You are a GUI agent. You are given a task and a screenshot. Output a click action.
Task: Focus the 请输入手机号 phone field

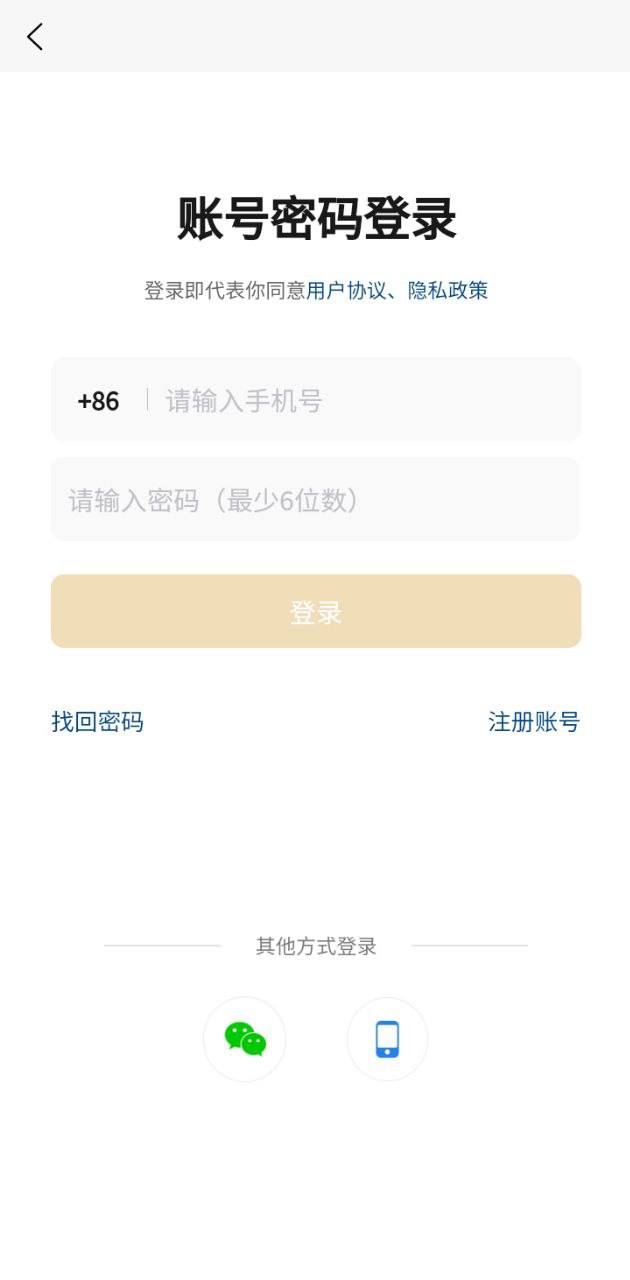[x=365, y=401]
